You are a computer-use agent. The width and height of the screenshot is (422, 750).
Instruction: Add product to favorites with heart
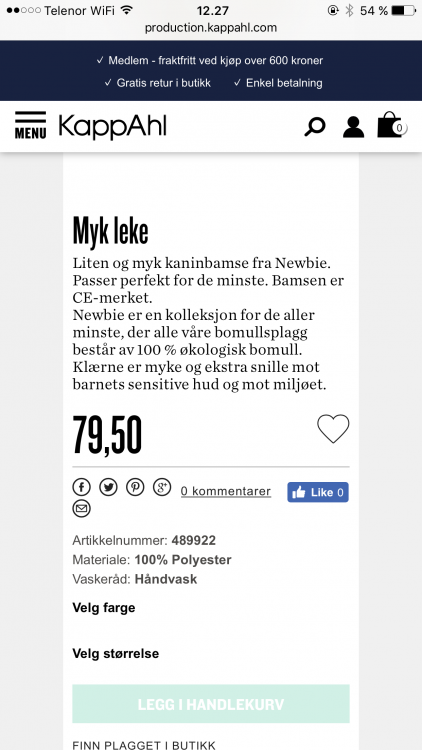tap(333, 429)
